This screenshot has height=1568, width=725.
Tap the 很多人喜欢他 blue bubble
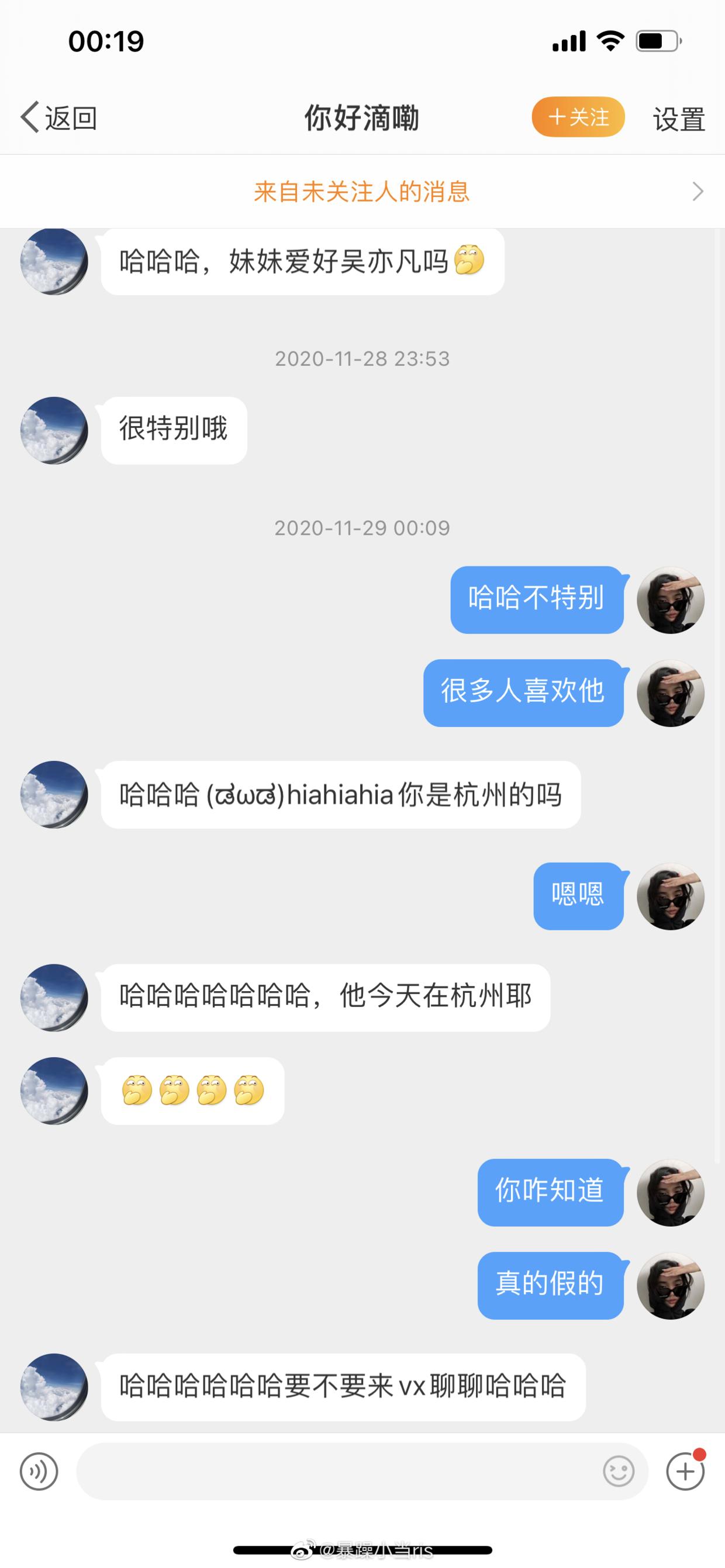point(522,693)
